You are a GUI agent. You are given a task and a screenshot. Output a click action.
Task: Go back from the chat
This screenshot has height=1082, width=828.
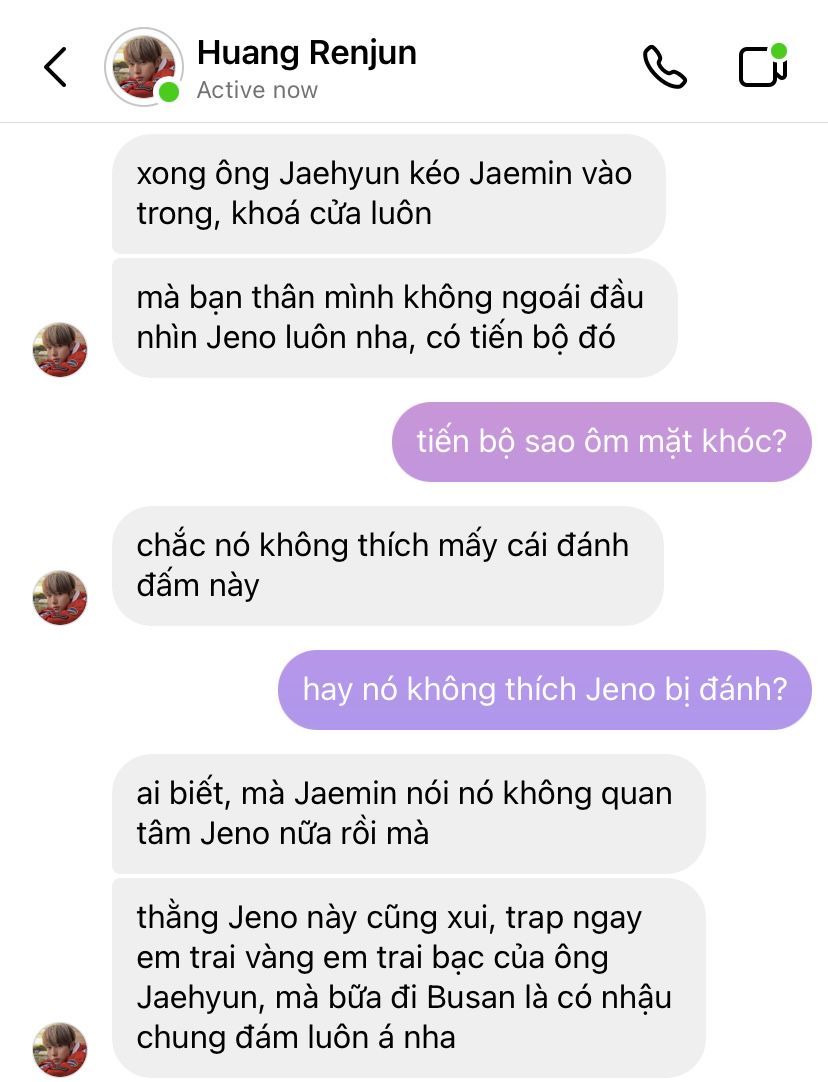click(x=55, y=67)
